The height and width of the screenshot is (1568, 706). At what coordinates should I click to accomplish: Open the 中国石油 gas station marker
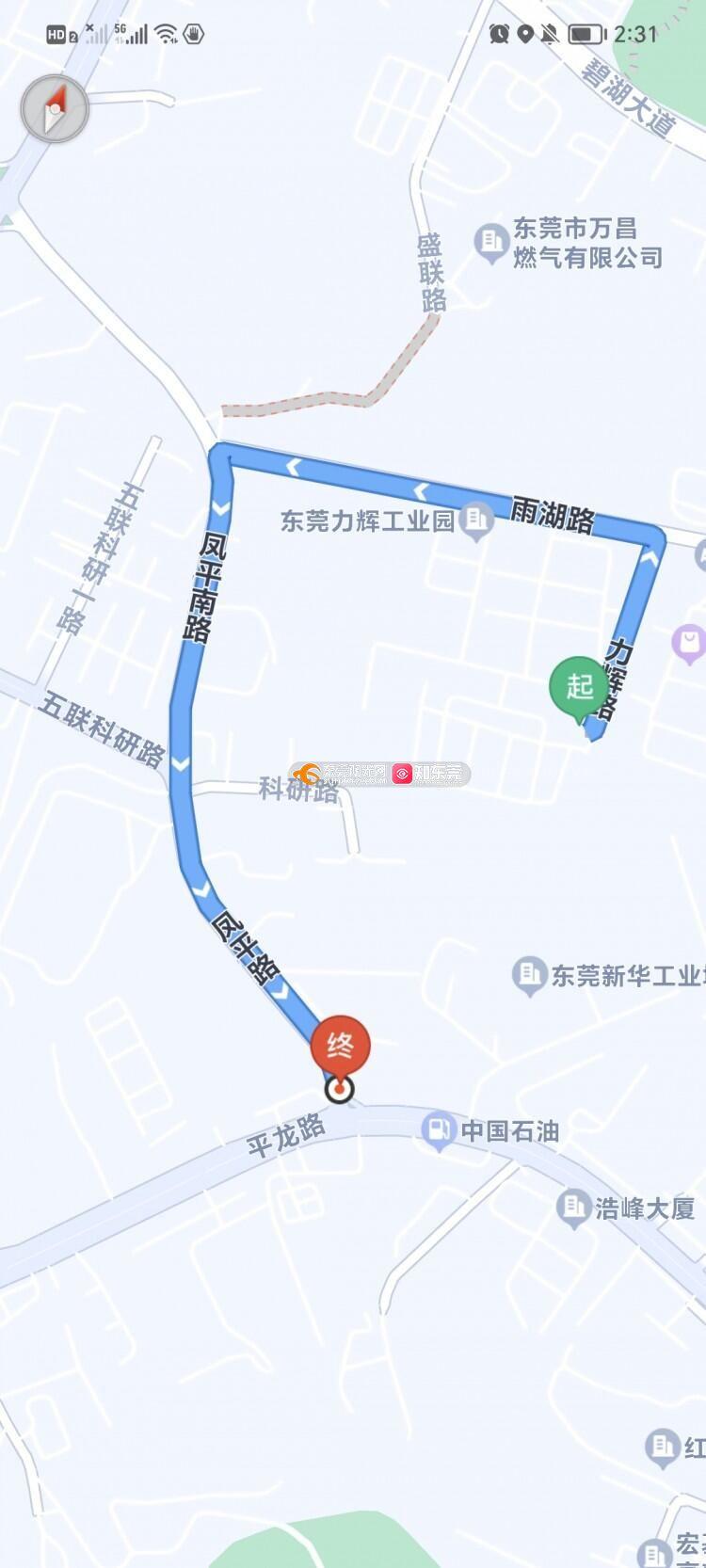coord(438,1129)
